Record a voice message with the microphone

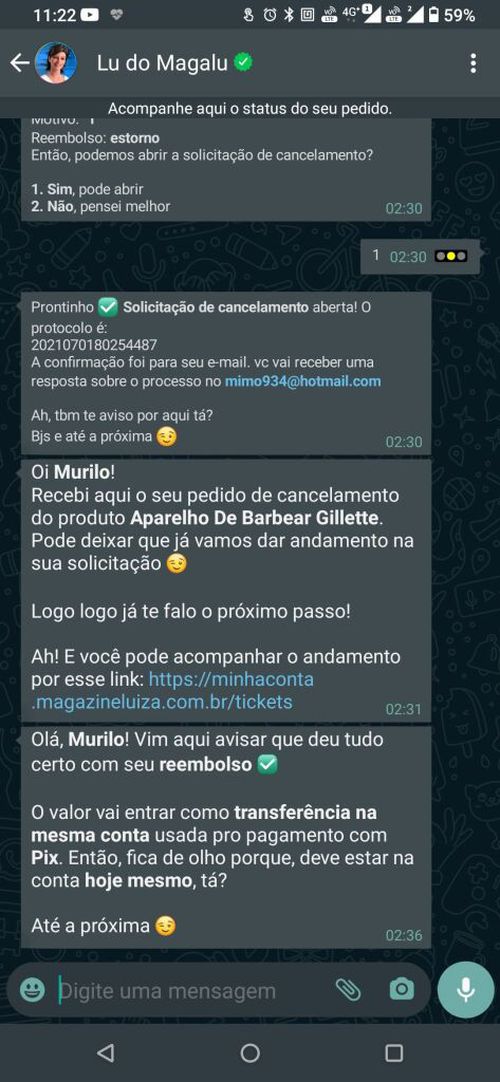click(466, 990)
